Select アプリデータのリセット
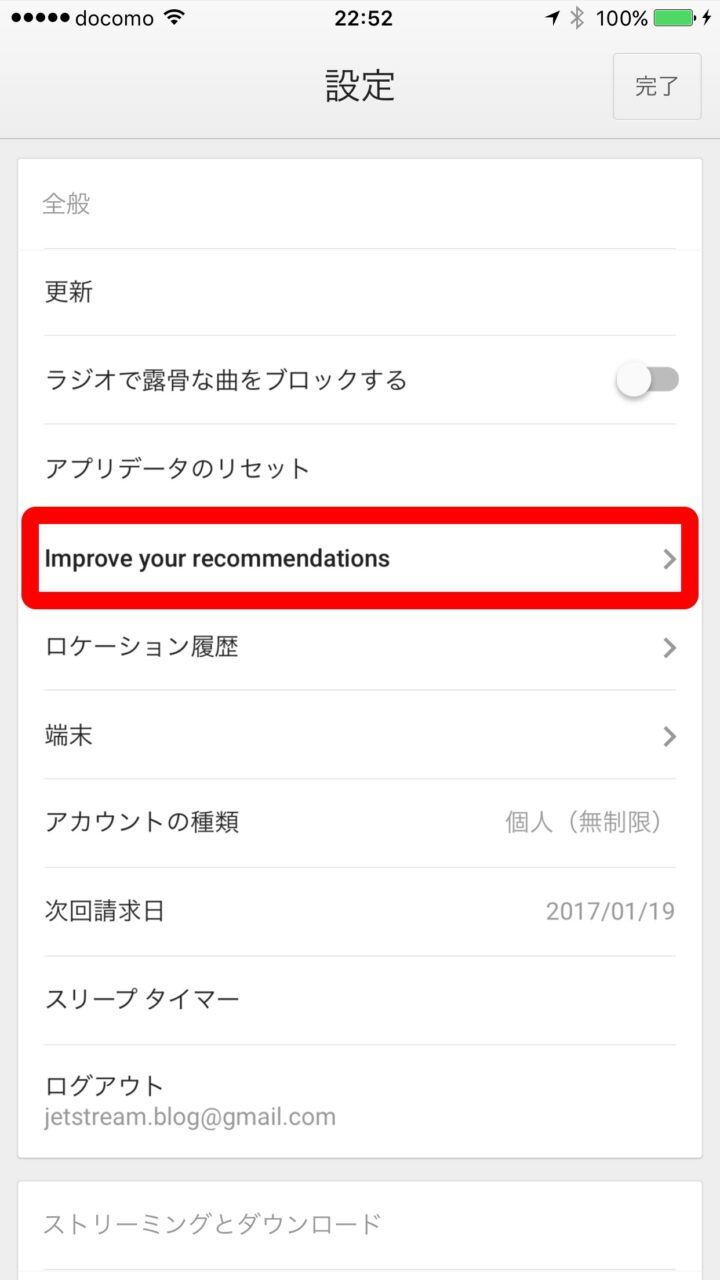The image size is (720, 1280). pyautogui.click(x=360, y=468)
